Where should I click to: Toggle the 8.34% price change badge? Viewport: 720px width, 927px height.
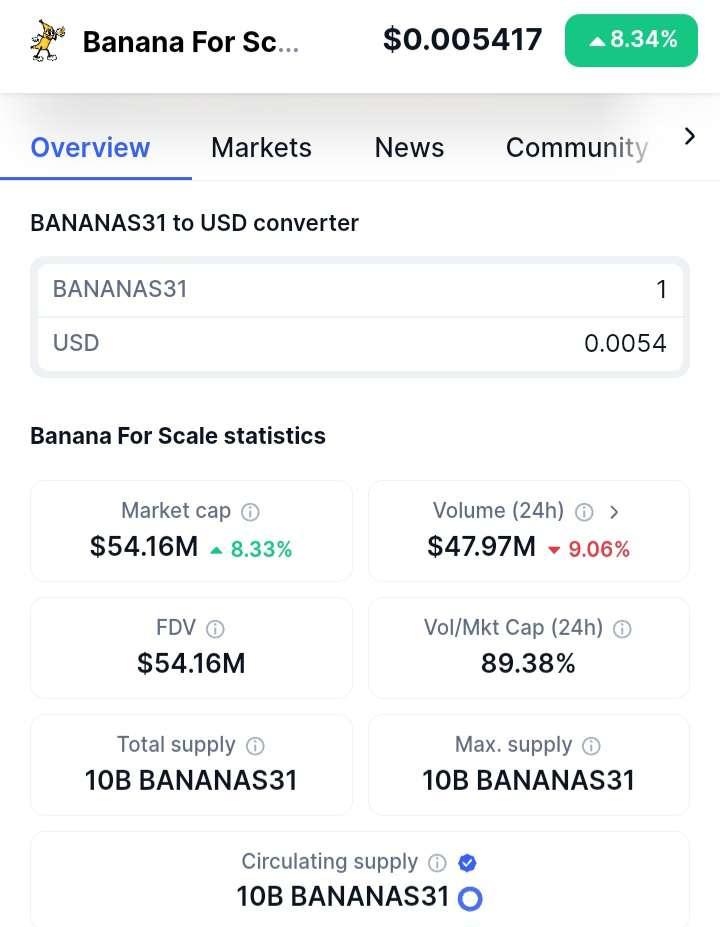pyautogui.click(x=631, y=41)
